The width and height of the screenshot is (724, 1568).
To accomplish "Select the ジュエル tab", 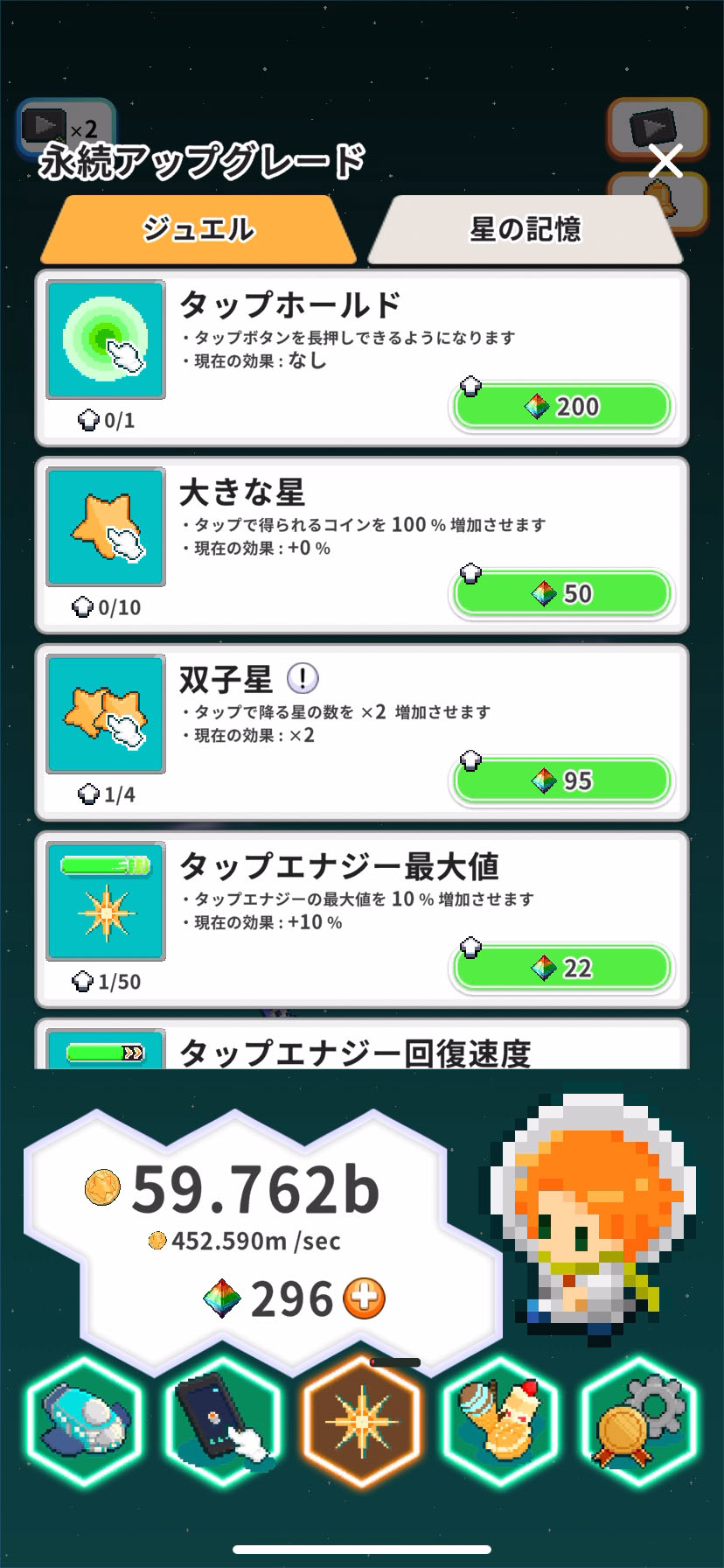I will (x=198, y=229).
